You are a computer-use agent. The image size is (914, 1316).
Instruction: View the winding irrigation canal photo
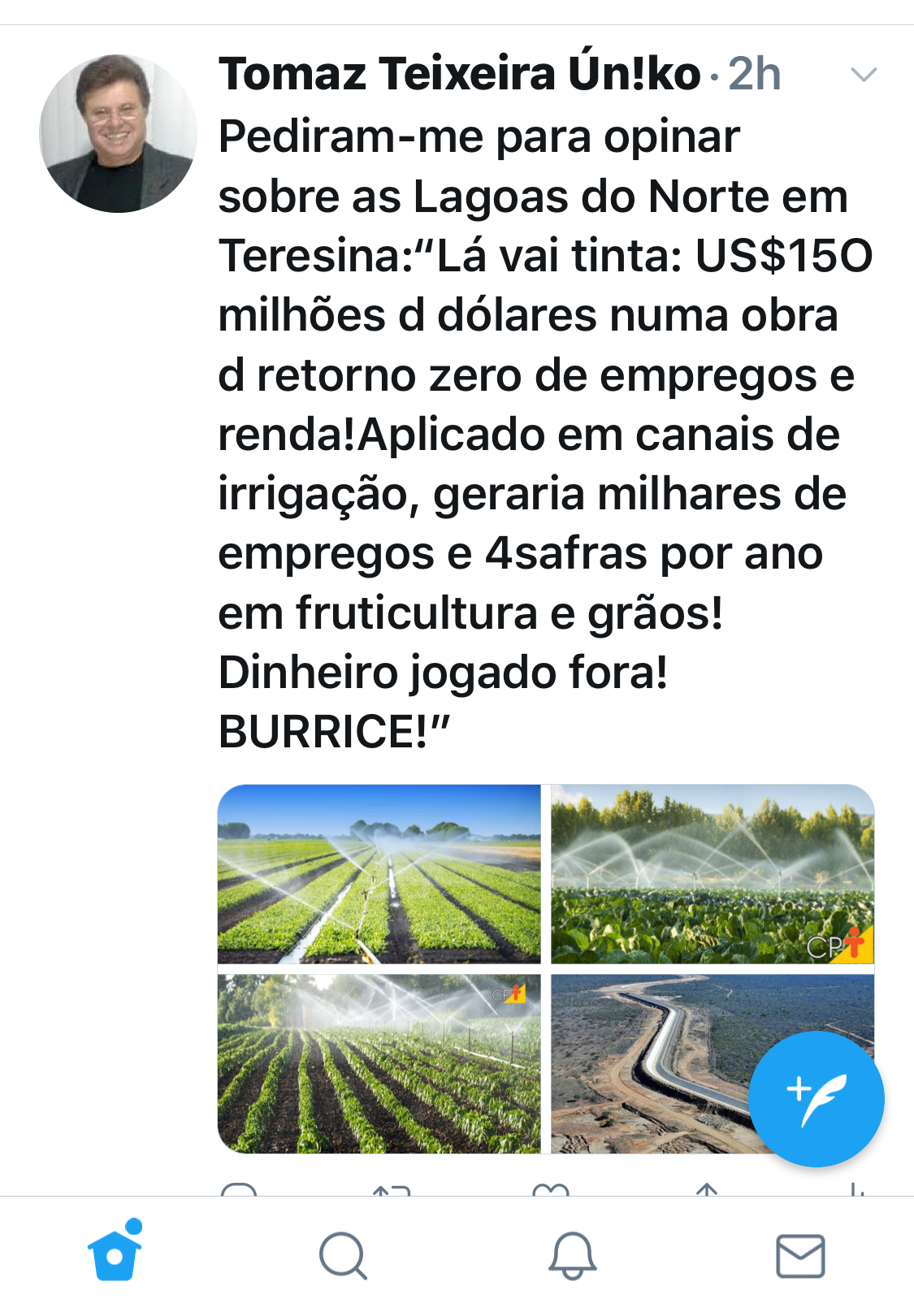(650, 1063)
